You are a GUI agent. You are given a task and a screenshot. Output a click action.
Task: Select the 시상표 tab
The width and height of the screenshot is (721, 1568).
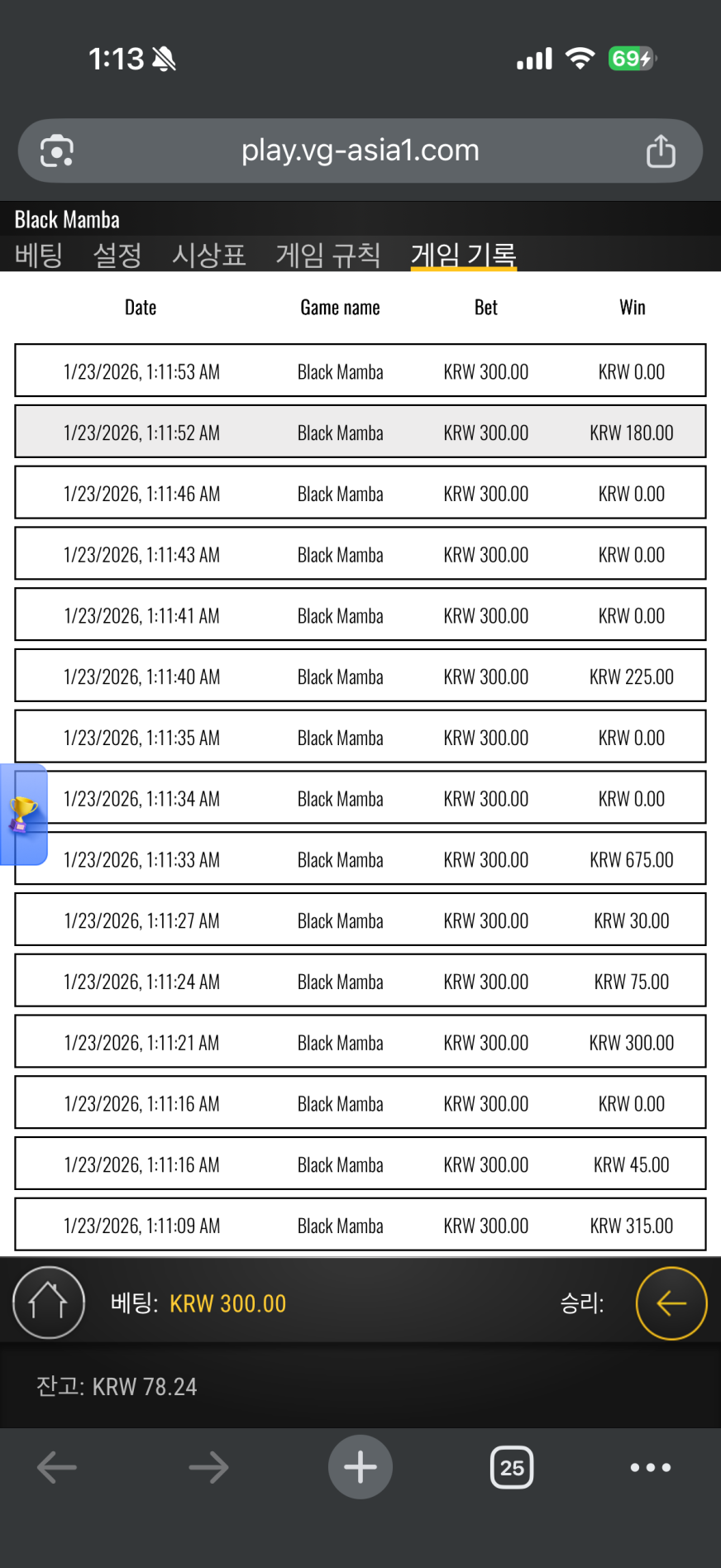click(208, 255)
